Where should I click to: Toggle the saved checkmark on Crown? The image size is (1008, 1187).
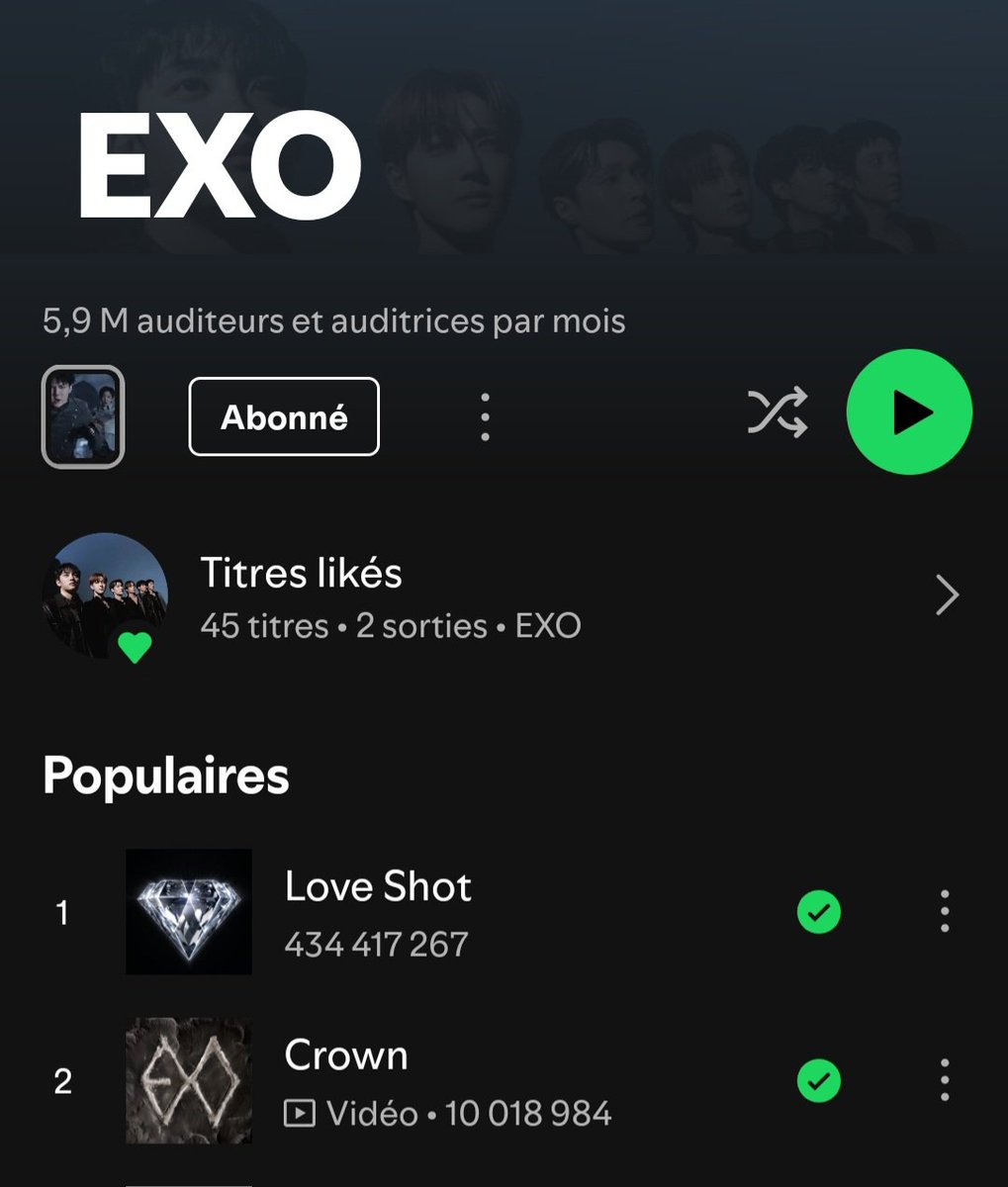click(x=819, y=1080)
